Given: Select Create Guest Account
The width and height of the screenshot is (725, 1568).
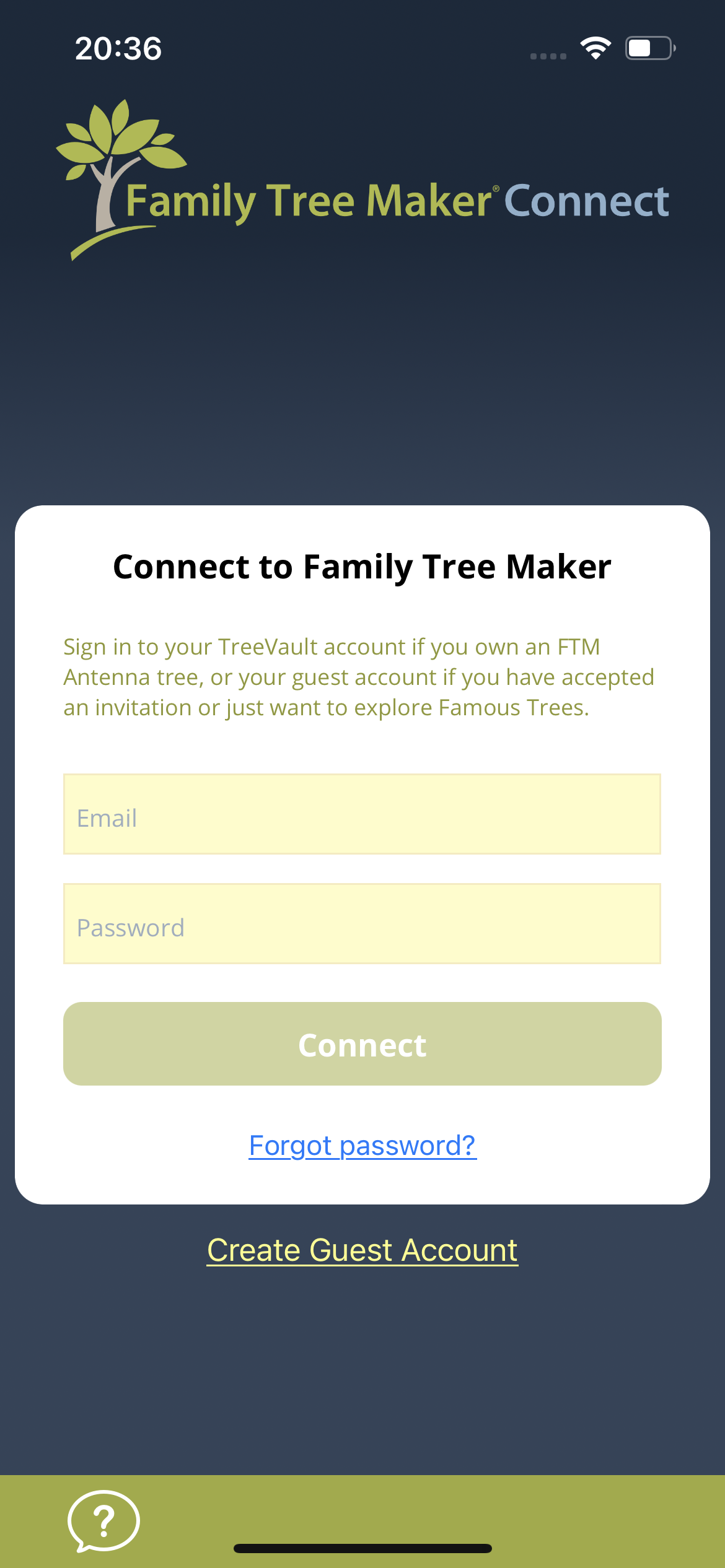Looking at the screenshot, I should point(362,1250).
